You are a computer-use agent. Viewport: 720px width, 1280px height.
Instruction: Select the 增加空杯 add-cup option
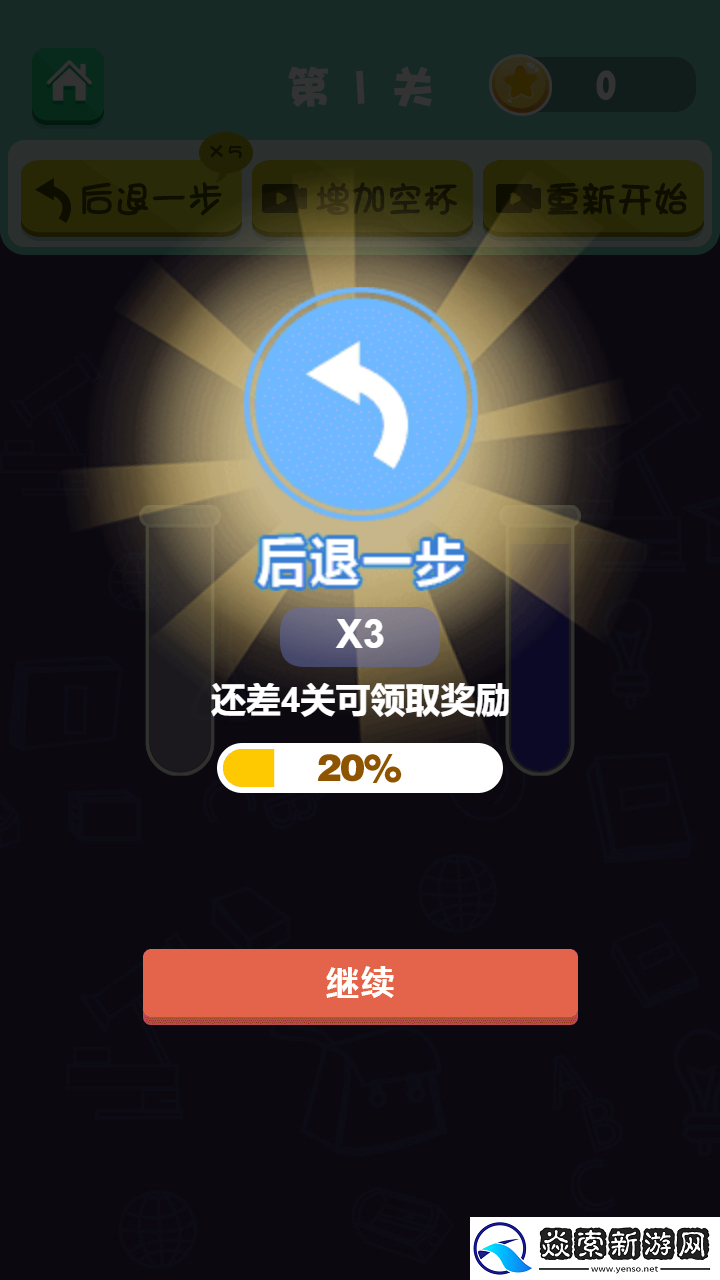point(361,197)
